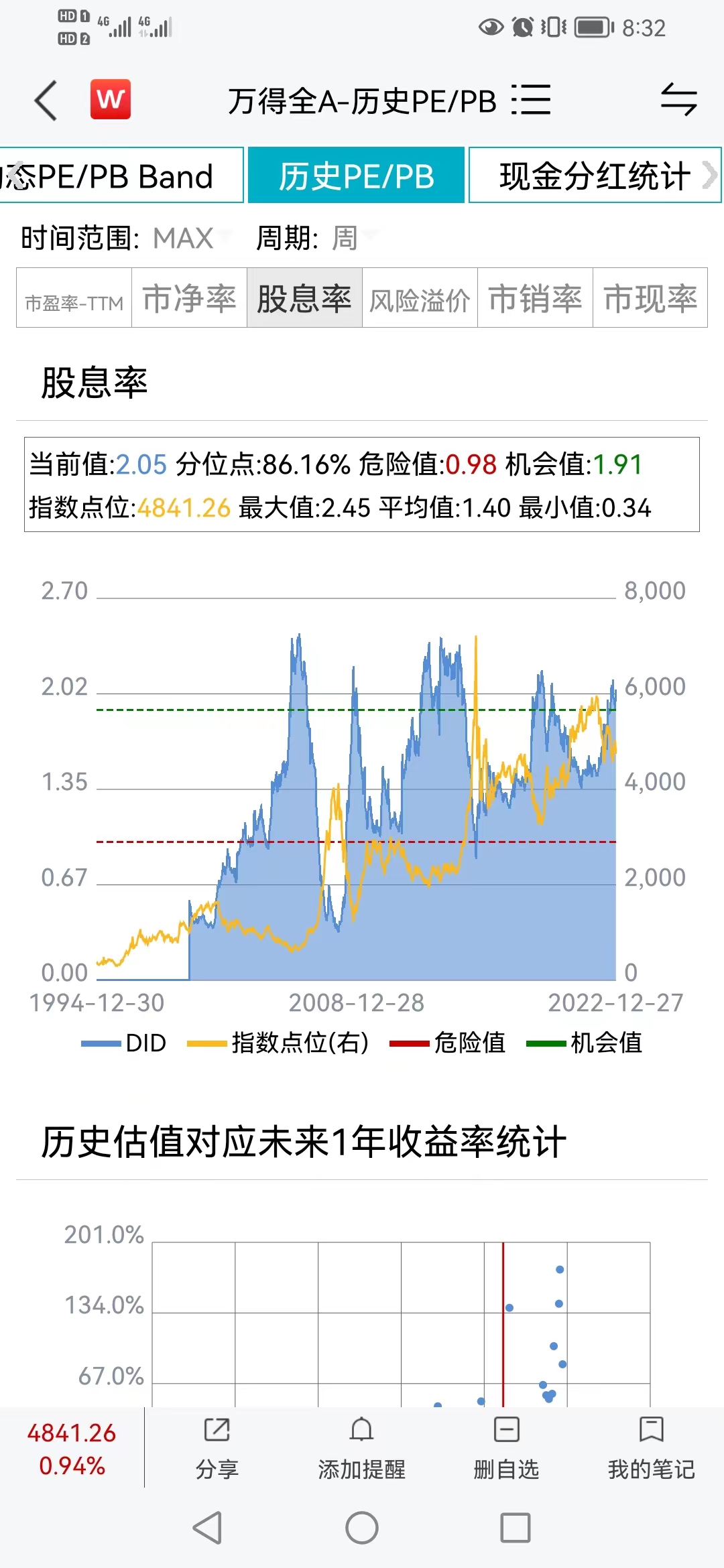
Task: Tap the system home button
Action: pyautogui.click(x=362, y=1528)
